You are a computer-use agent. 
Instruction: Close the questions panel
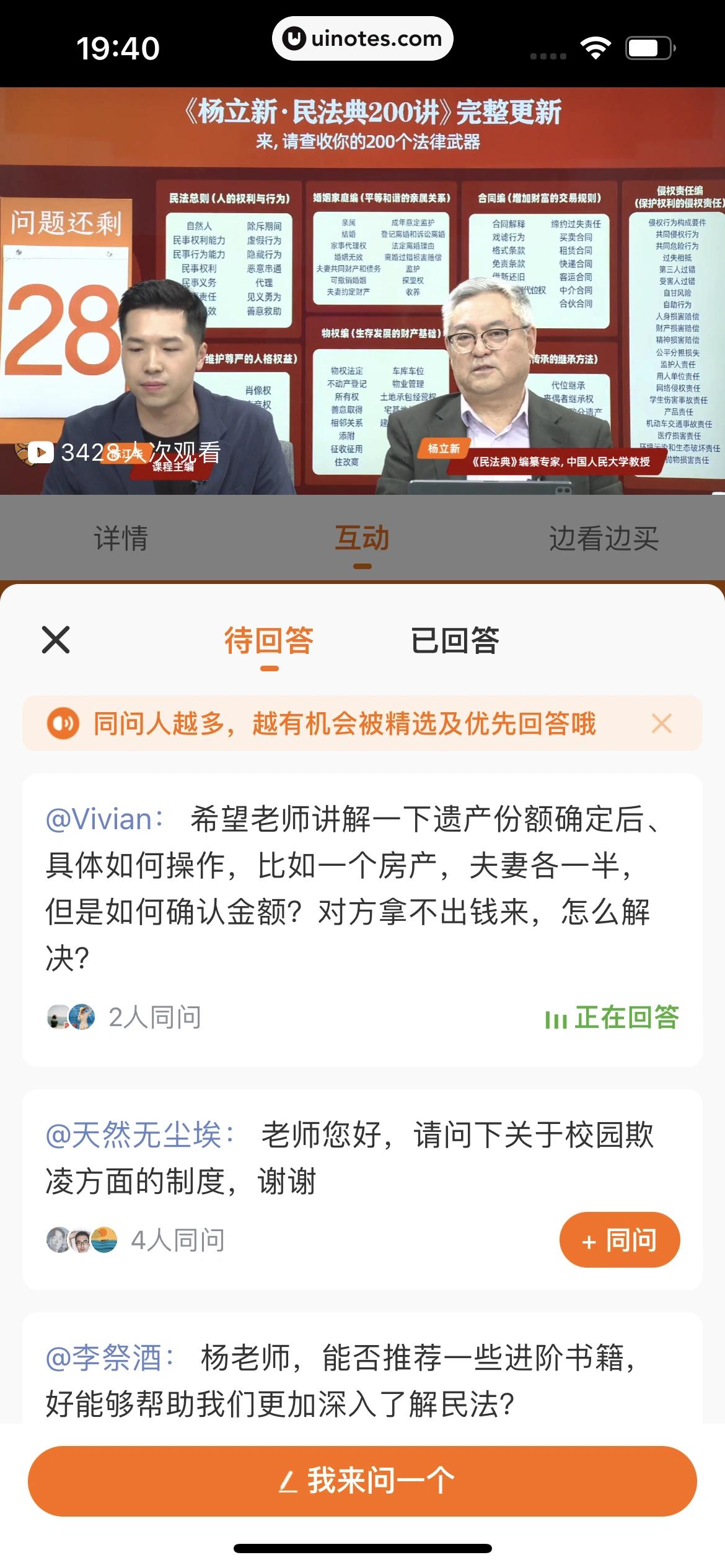tap(56, 640)
